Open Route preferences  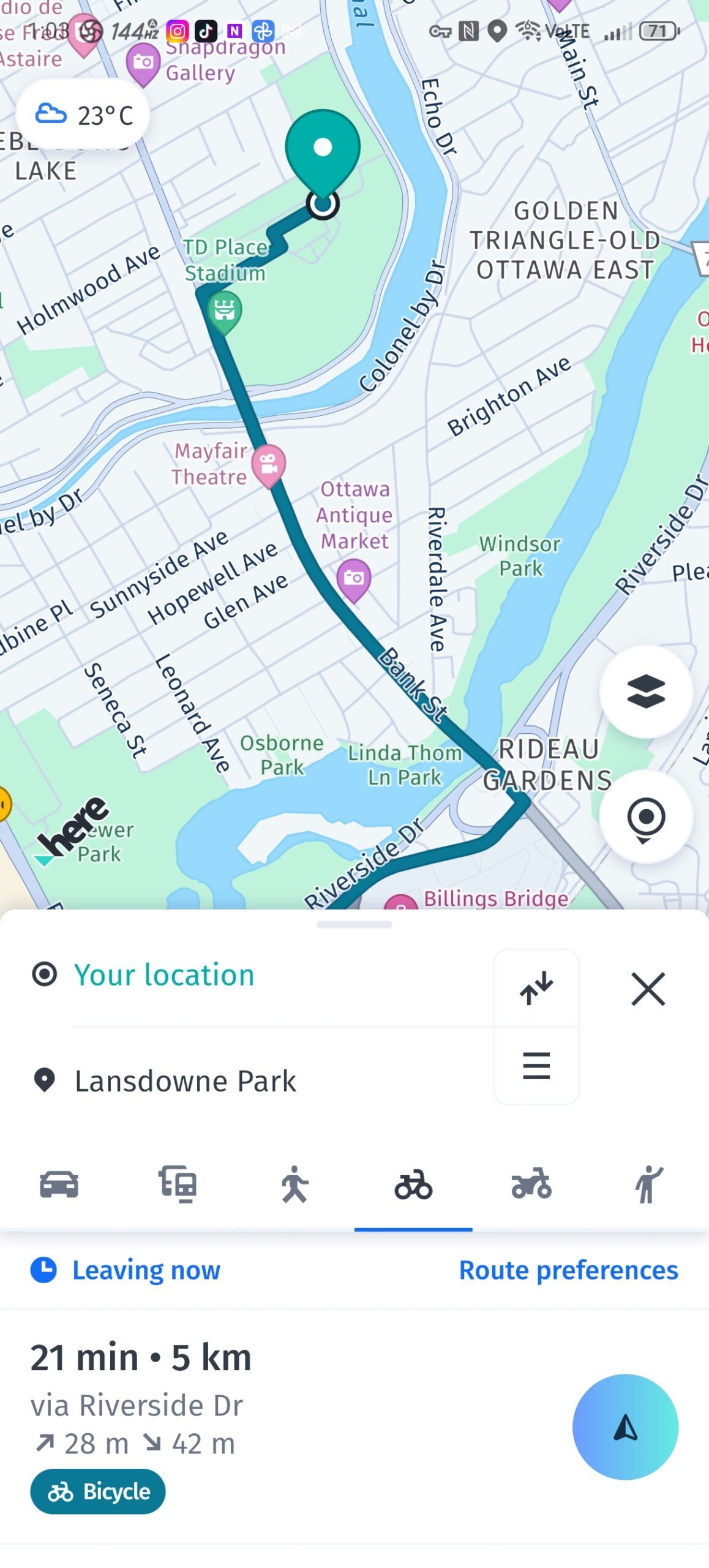tap(568, 1270)
